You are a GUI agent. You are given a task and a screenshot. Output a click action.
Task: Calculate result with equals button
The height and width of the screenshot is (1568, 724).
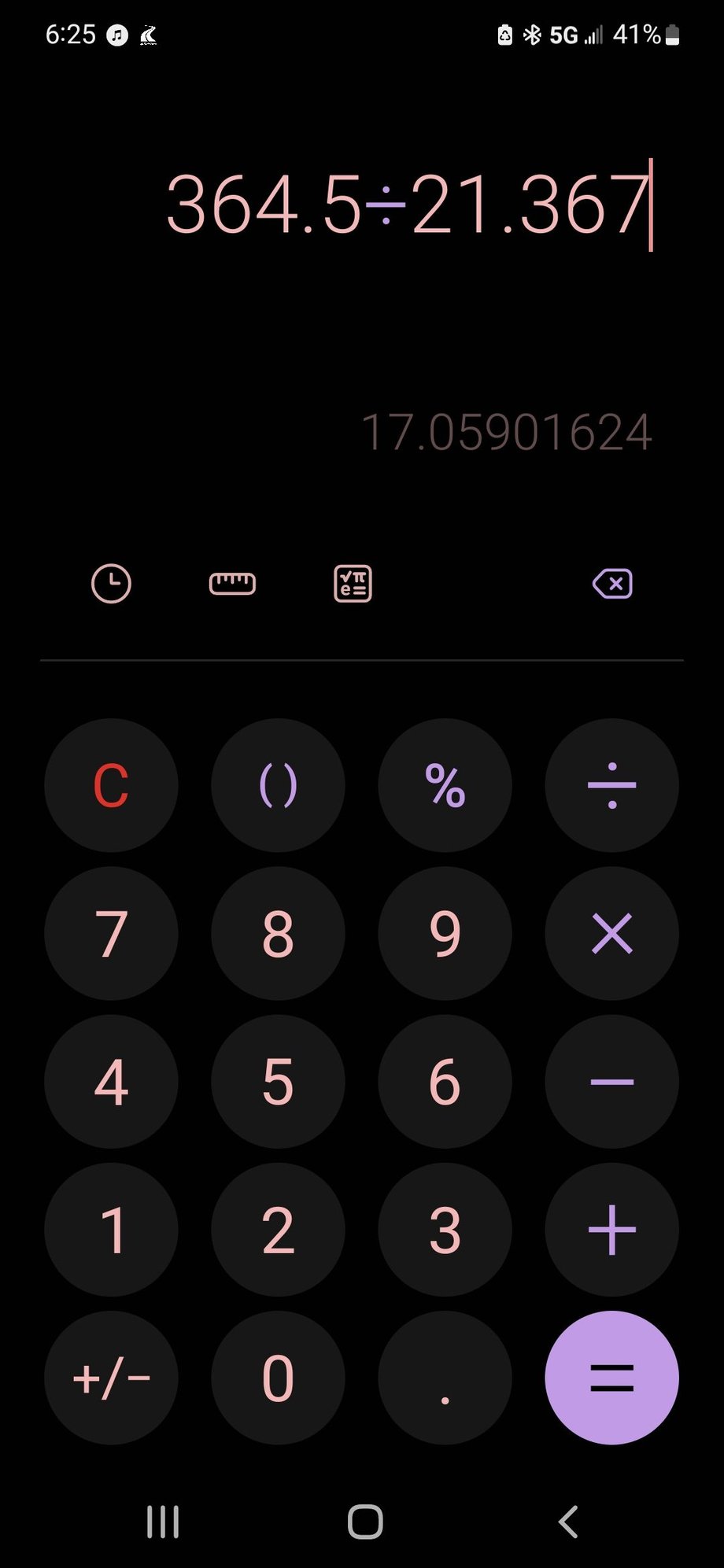pyautogui.click(x=611, y=1378)
